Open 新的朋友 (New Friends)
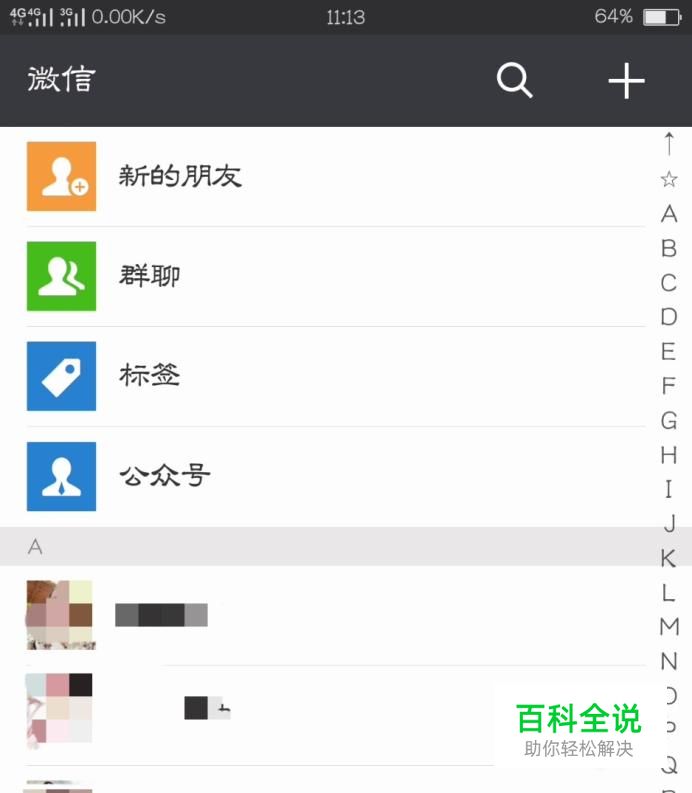Viewport: 692px width, 793px height. click(180, 177)
